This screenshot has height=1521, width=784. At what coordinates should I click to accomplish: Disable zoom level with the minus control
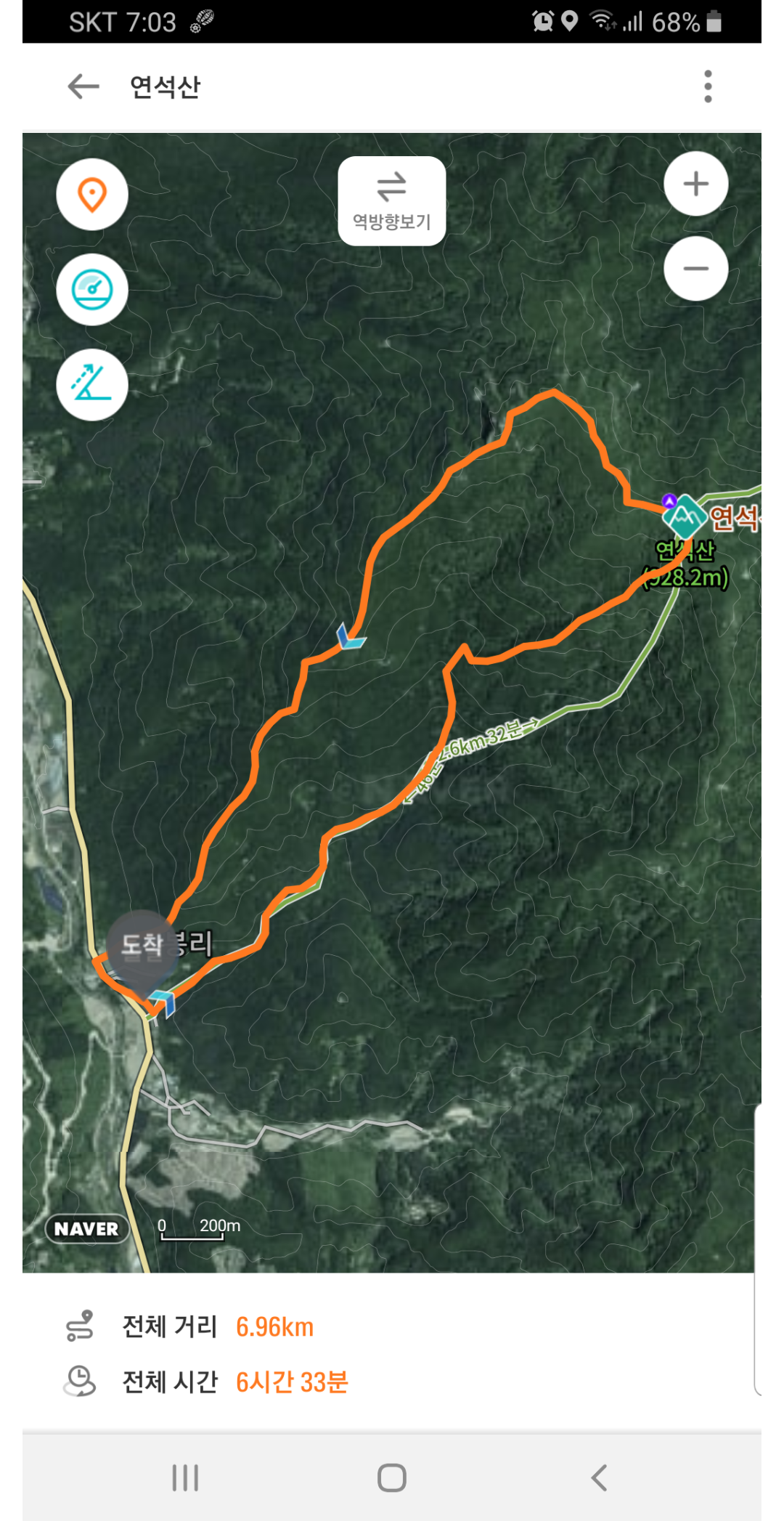(x=695, y=268)
